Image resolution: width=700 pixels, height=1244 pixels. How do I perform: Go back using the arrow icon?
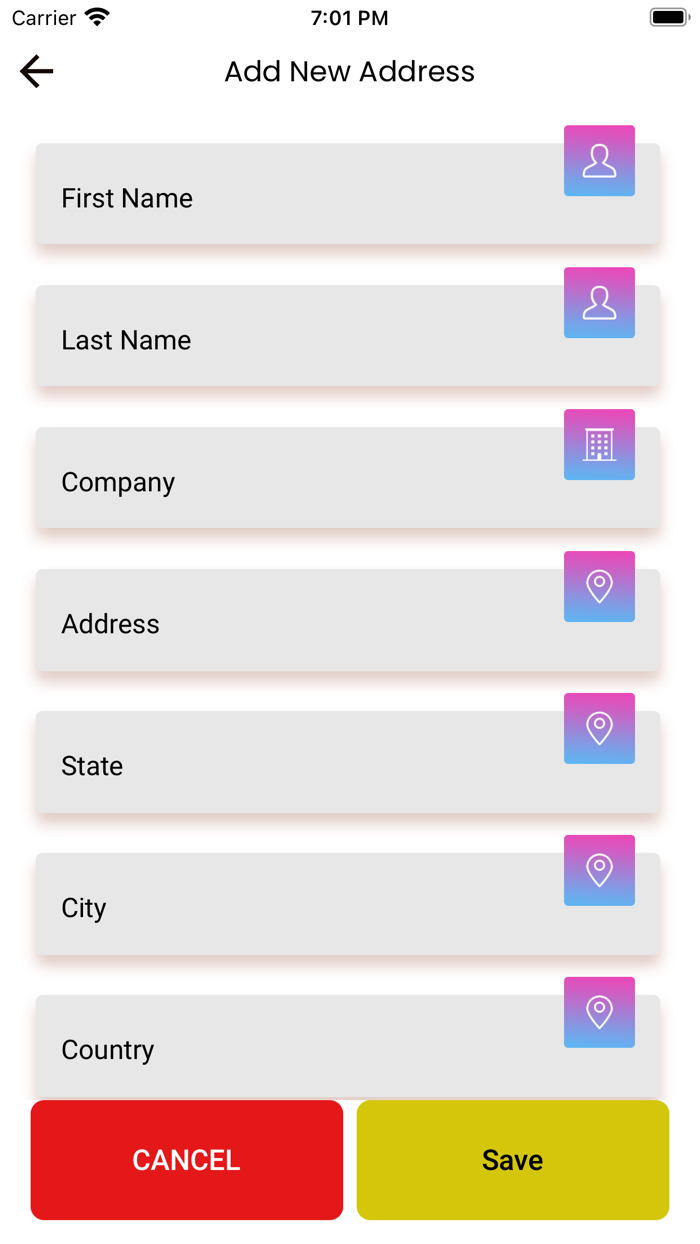pyautogui.click(x=36, y=71)
